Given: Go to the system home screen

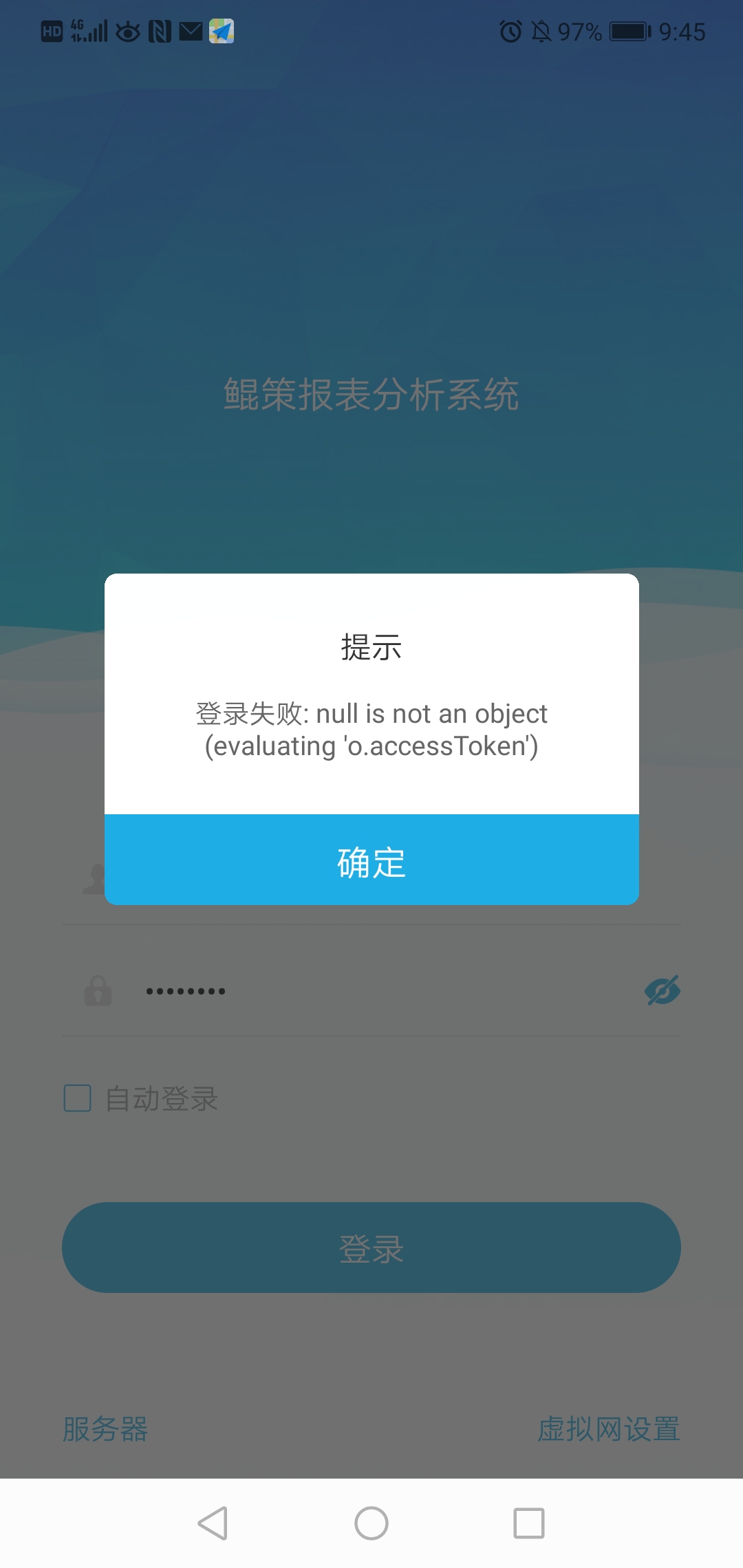Looking at the screenshot, I should pos(371,1523).
